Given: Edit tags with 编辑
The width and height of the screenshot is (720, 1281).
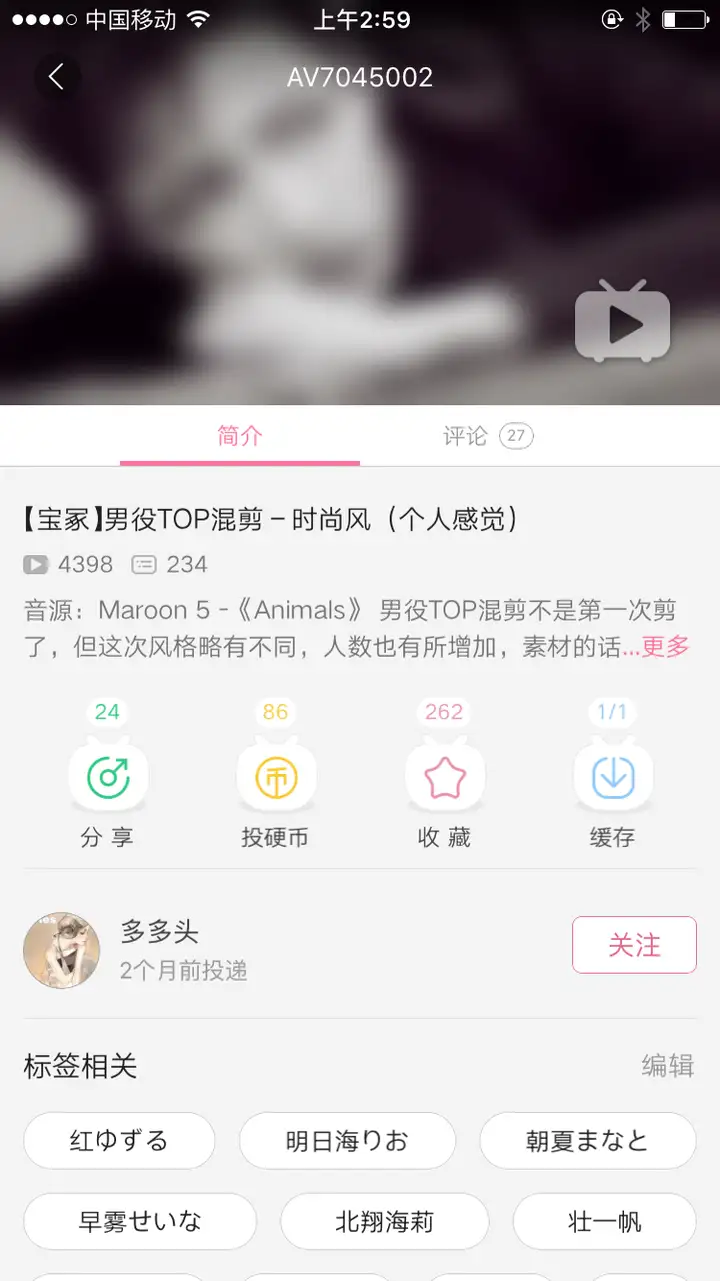Looking at the screenshot, I should 667,1066.
